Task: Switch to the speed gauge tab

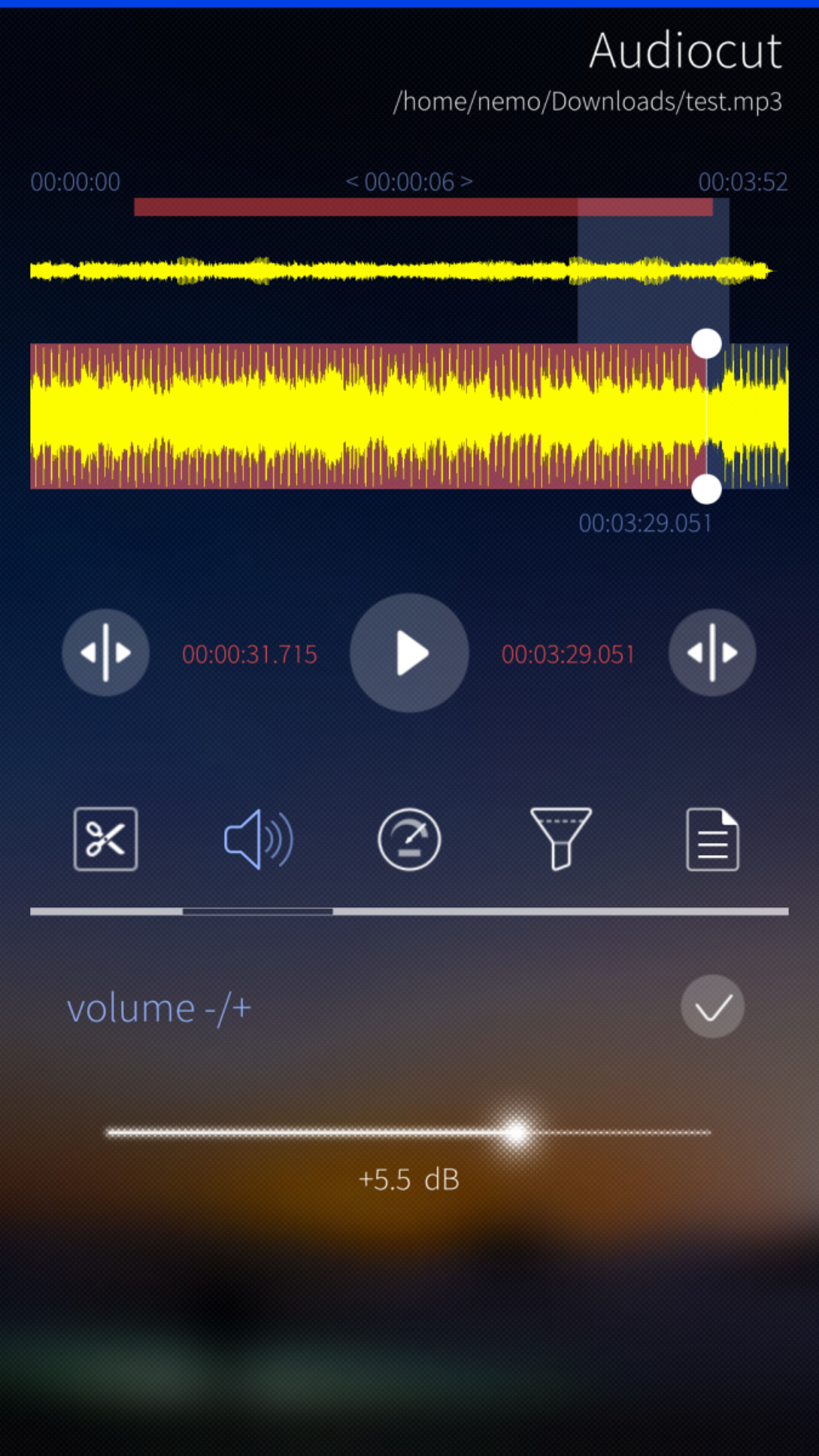Action: [x=409, y=839]
